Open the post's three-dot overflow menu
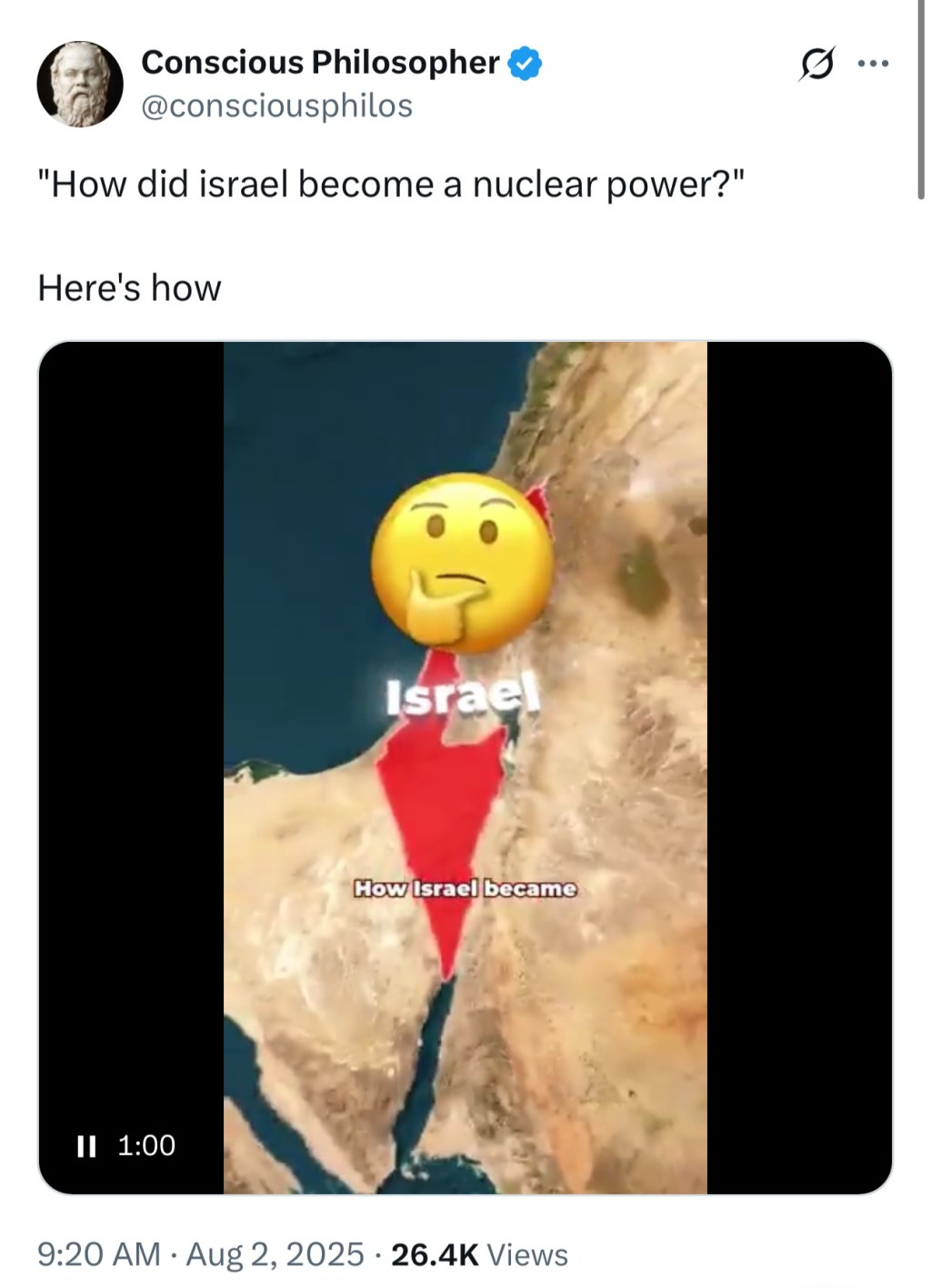931x1288 pixels. click(873, 65)
